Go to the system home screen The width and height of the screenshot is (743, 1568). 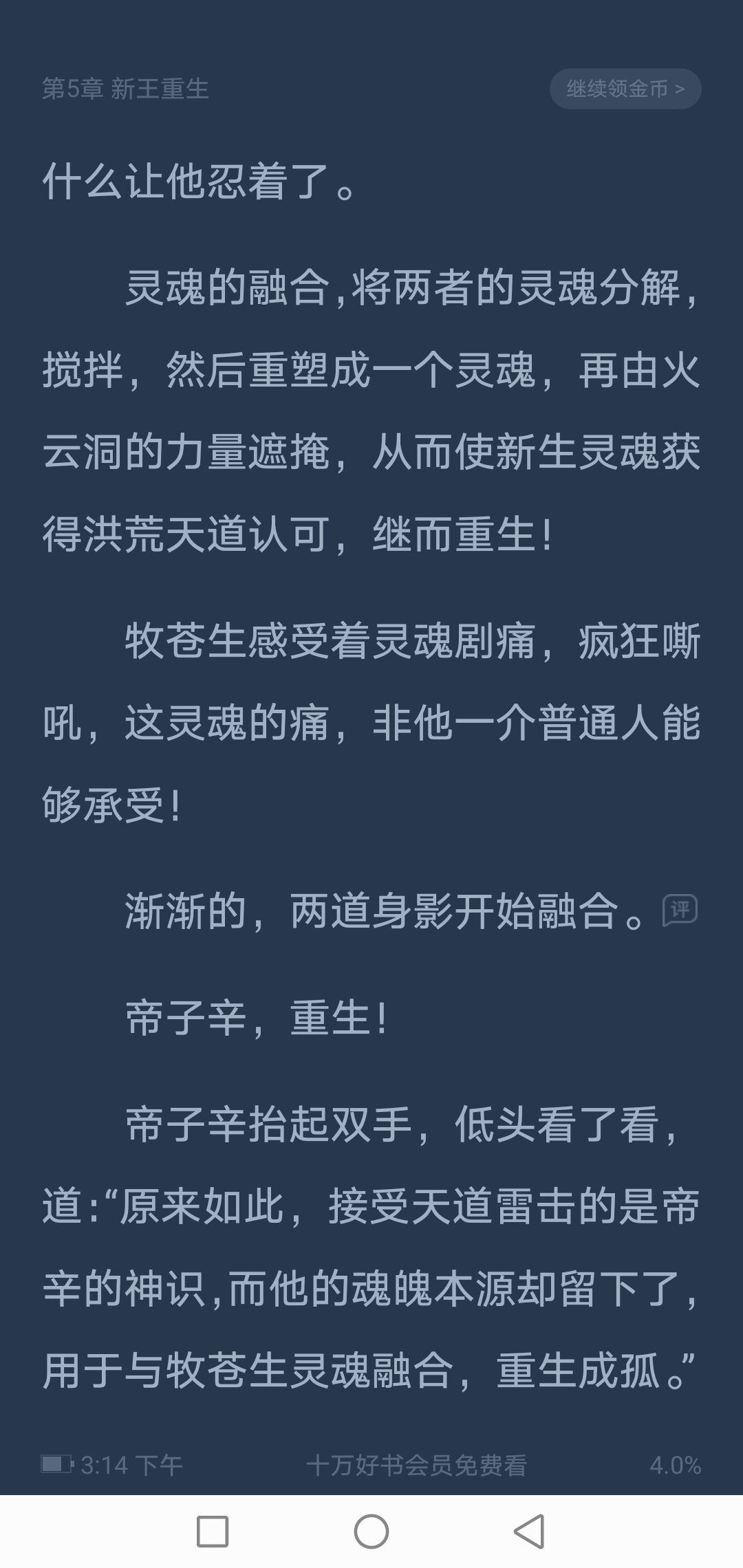[371, 1532]
